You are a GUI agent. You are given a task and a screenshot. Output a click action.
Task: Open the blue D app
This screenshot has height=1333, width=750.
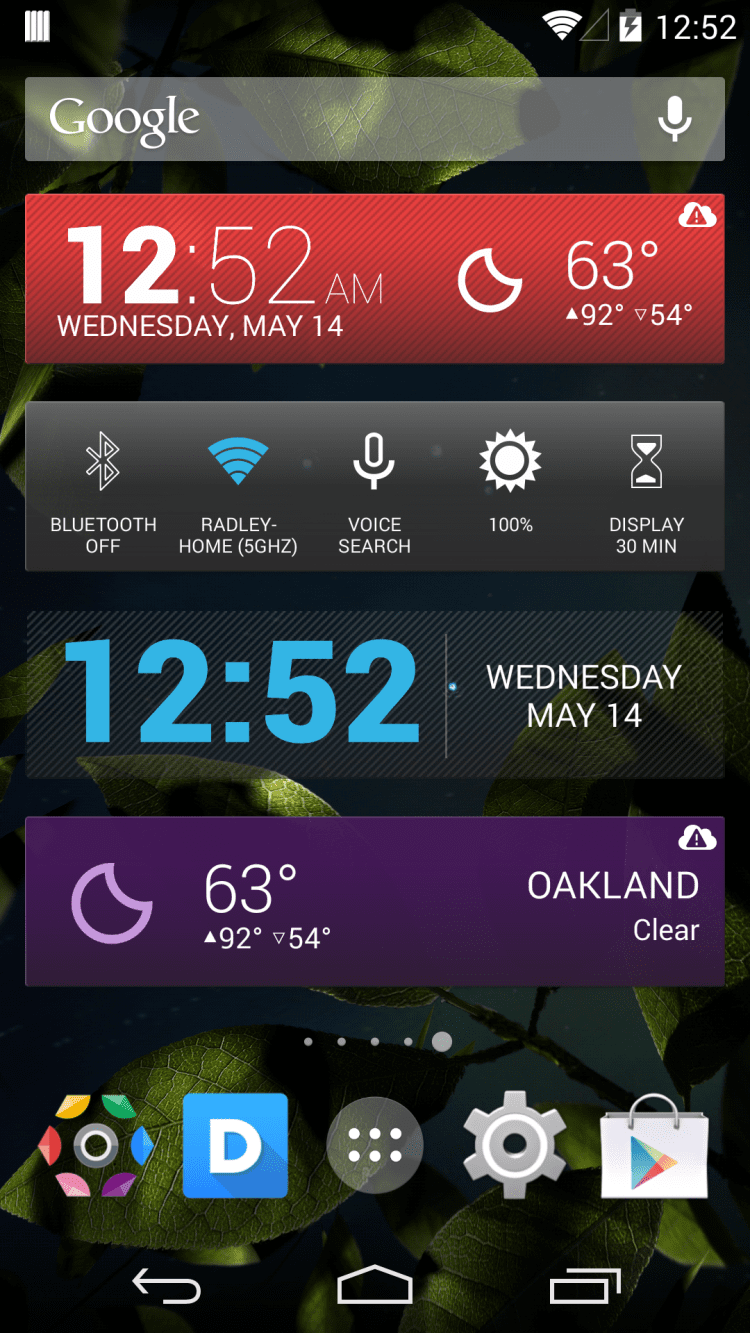[x=235, y=1146]
